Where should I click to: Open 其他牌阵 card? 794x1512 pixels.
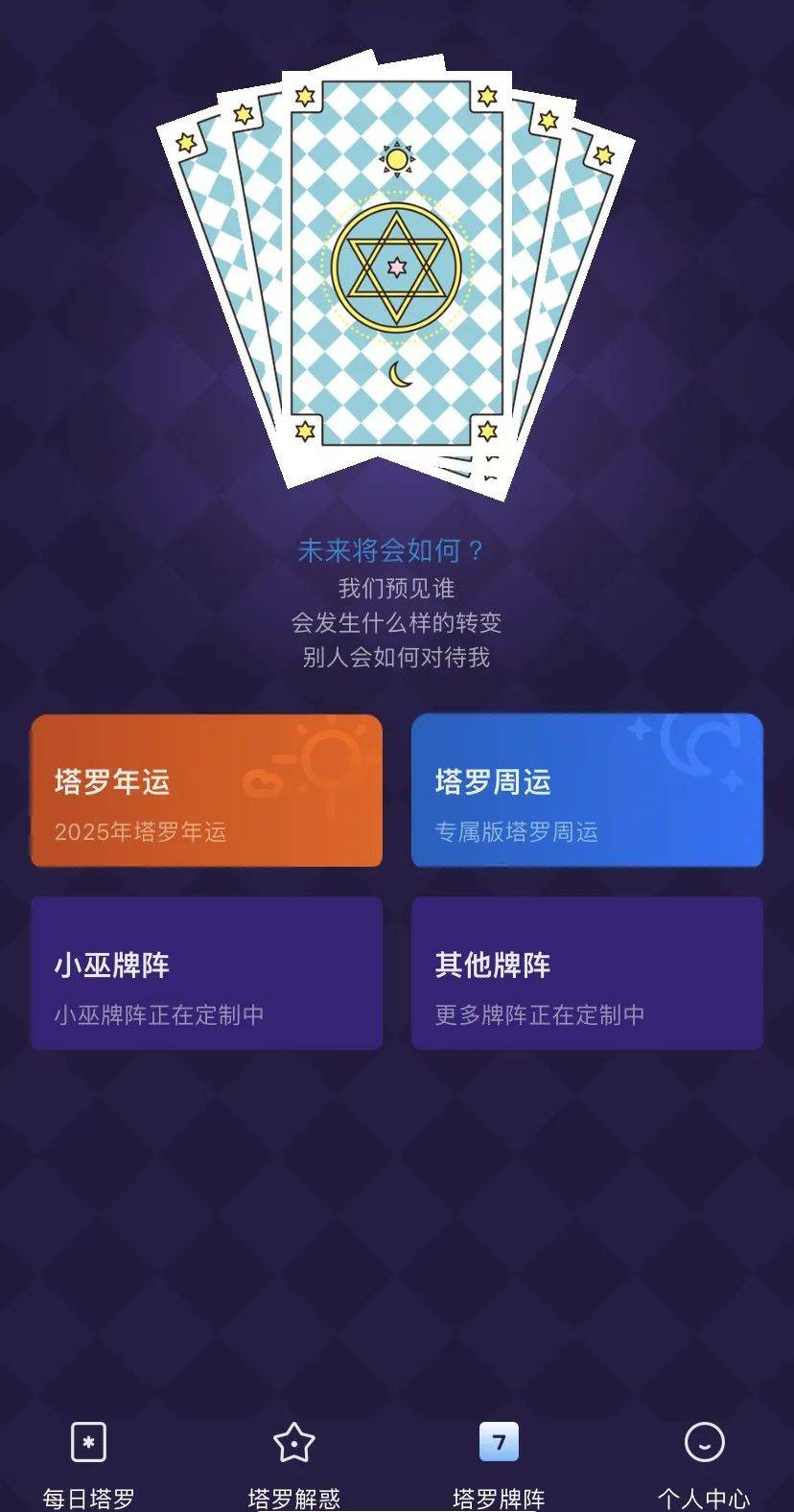(x=587, y=973)
